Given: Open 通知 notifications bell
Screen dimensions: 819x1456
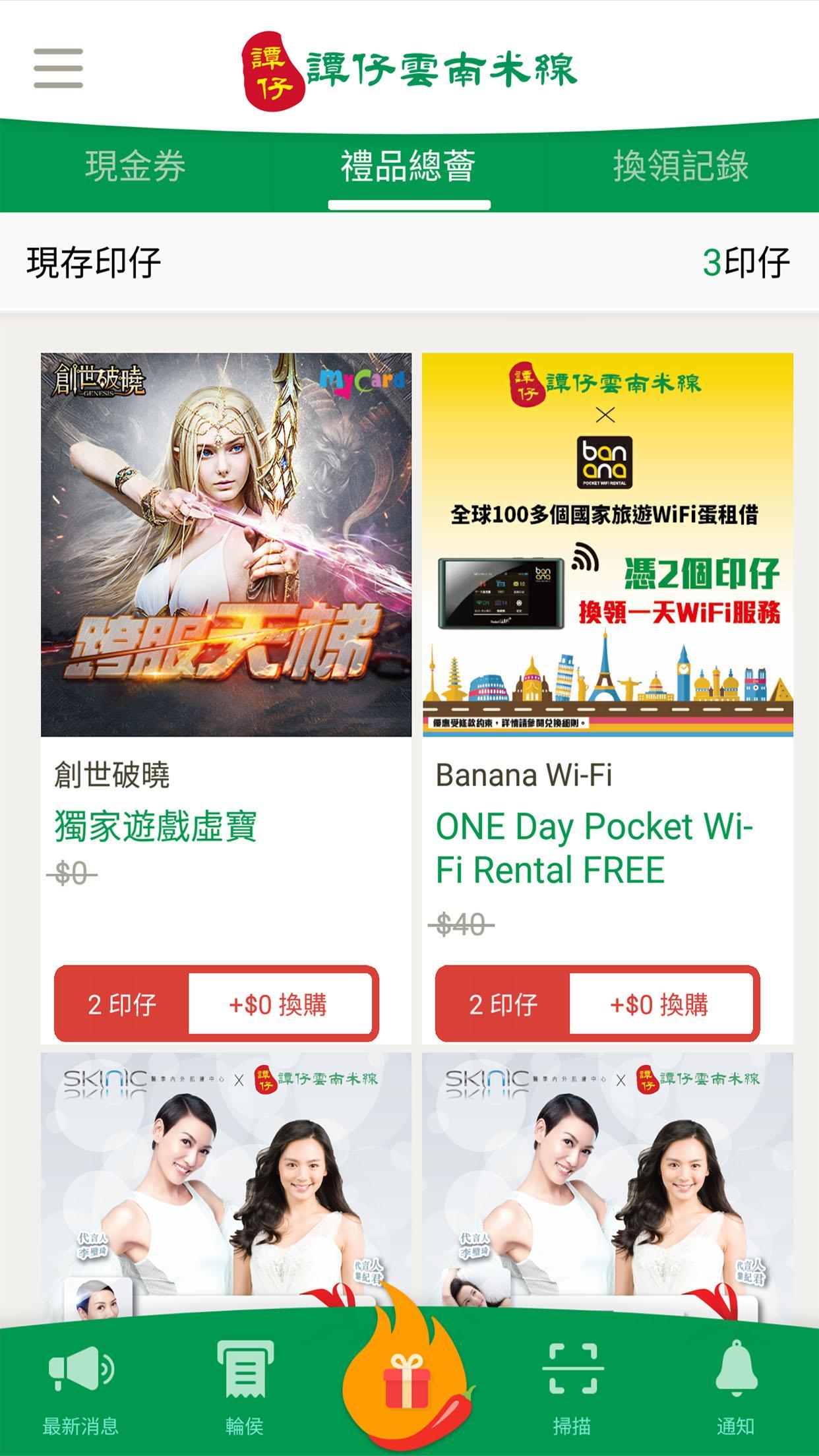Looking at the screenshot, I should [736, 1381].
